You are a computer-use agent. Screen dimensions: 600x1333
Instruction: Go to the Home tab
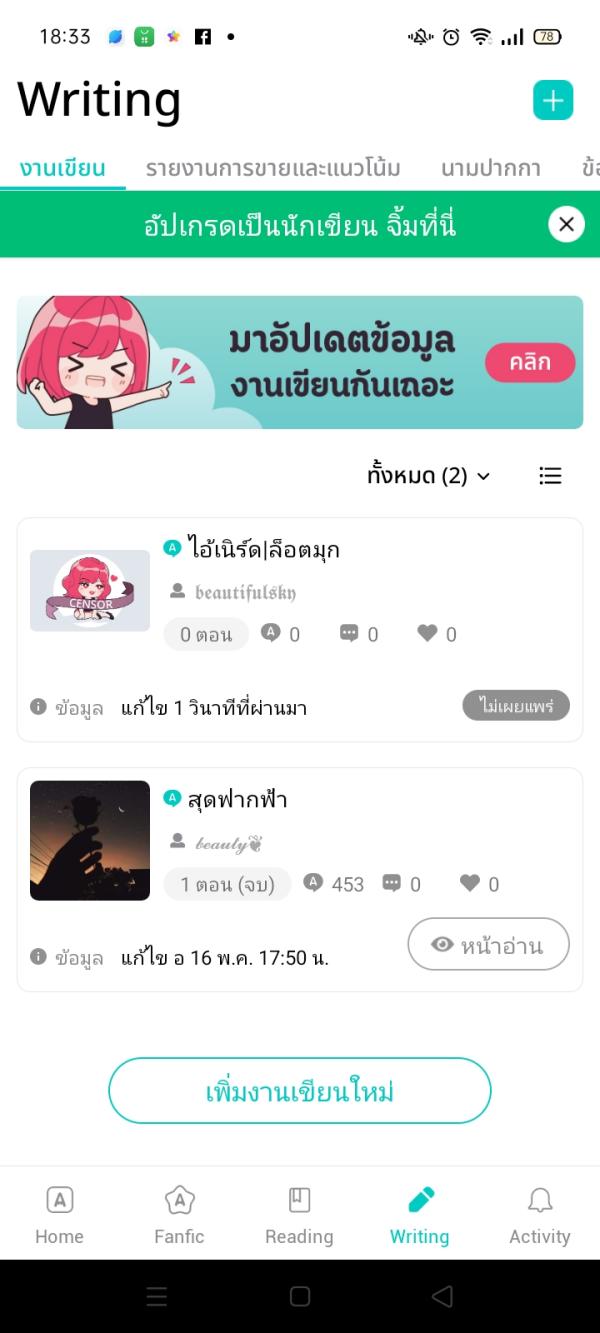(59, 1215)
